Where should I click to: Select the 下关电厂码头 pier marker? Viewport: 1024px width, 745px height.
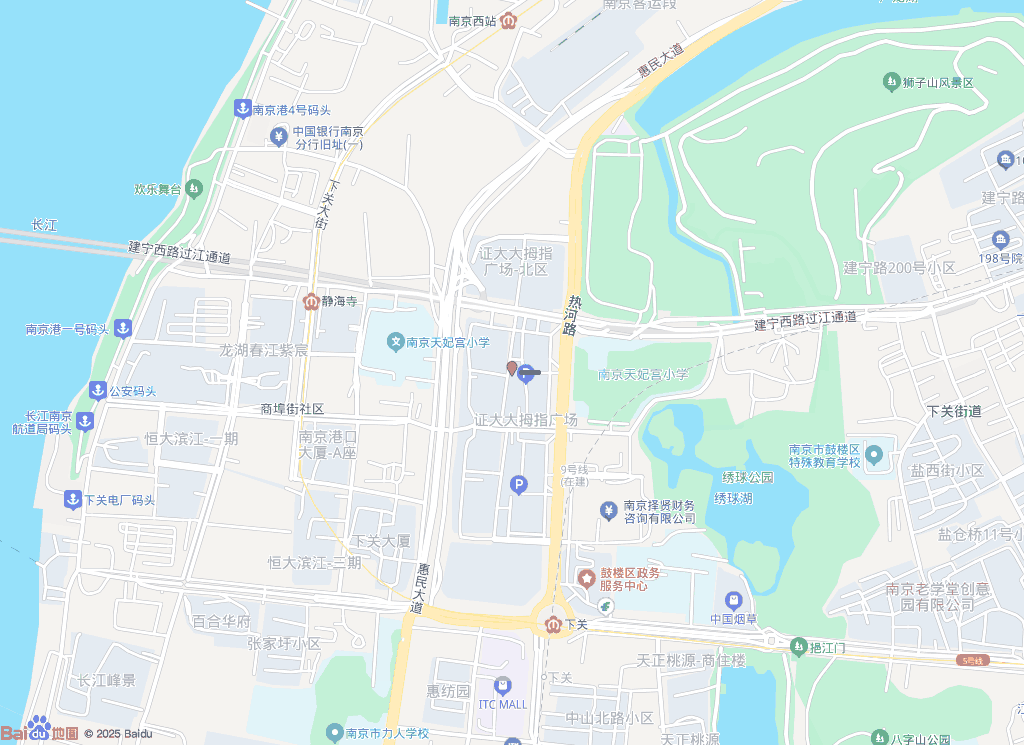point(72,499)
